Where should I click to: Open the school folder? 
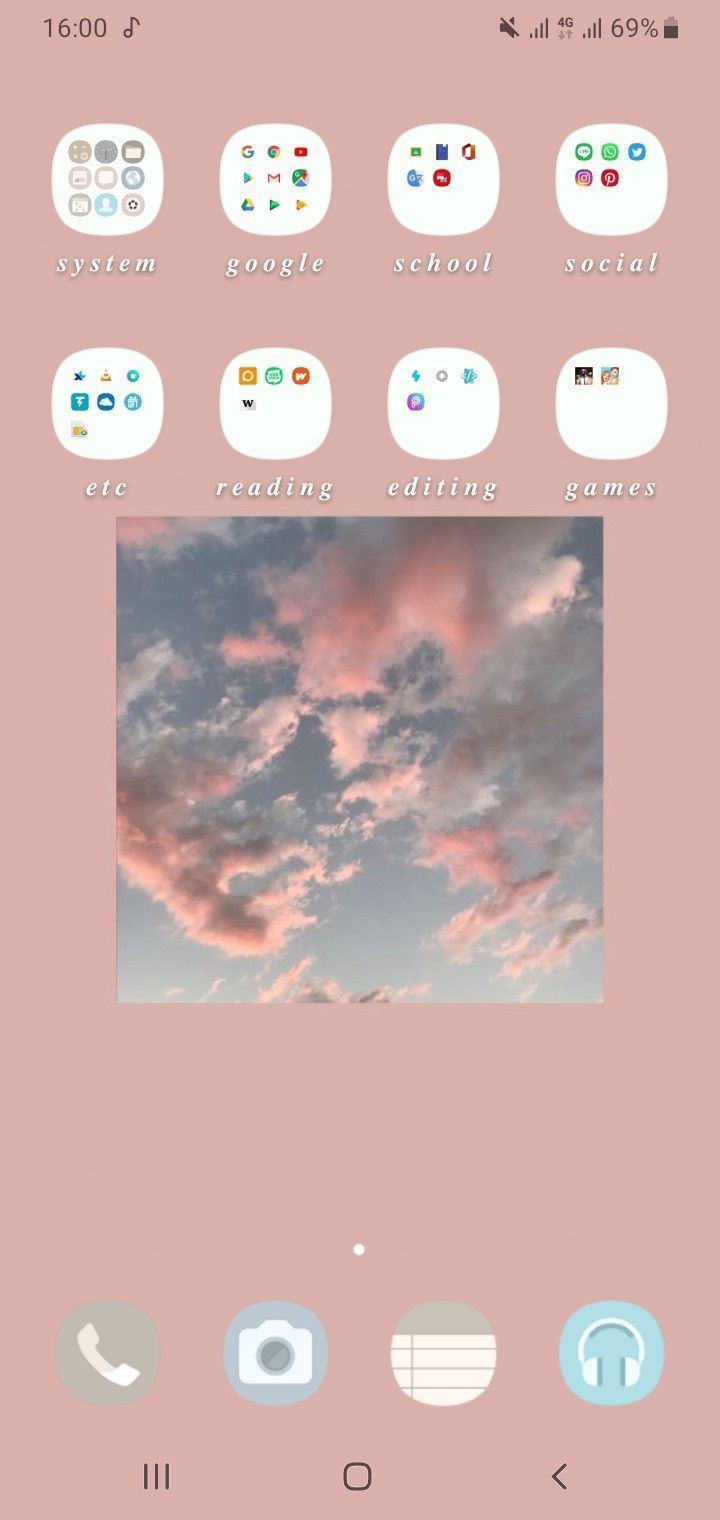tap(443, 179)
